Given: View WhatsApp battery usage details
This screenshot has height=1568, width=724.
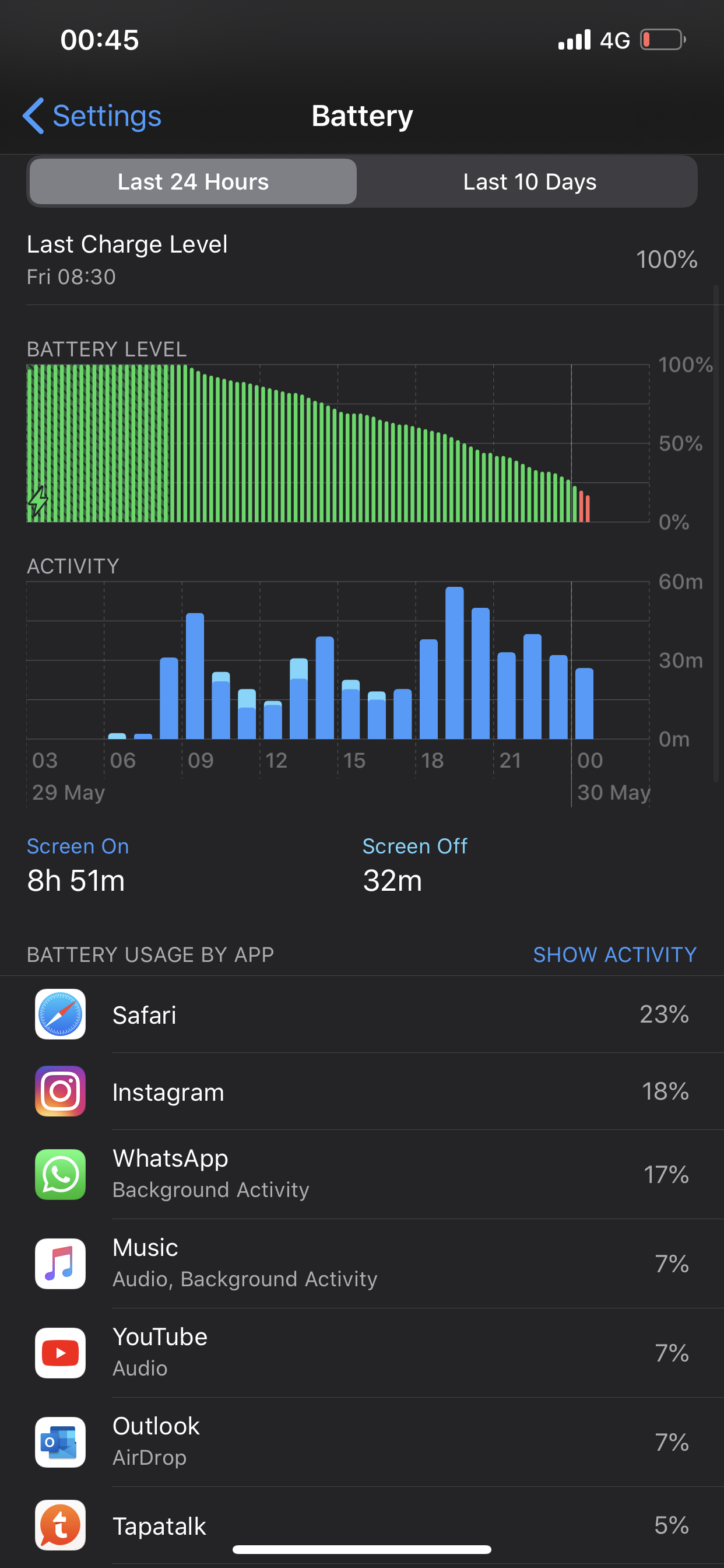Looking at the screenshot, I should 362,1174.
